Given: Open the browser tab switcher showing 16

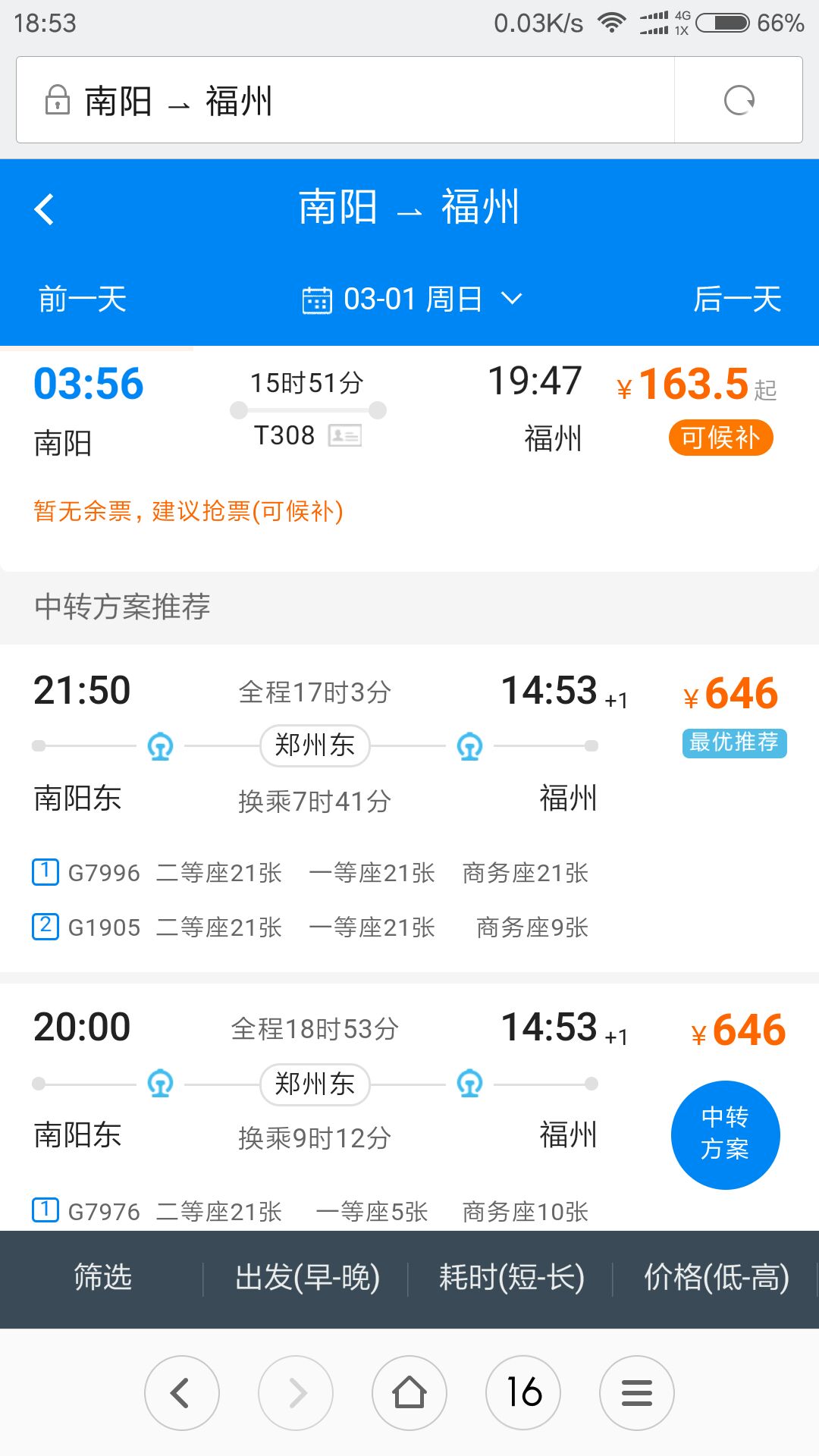Looking at the screenshot, I should [523, 1392].
